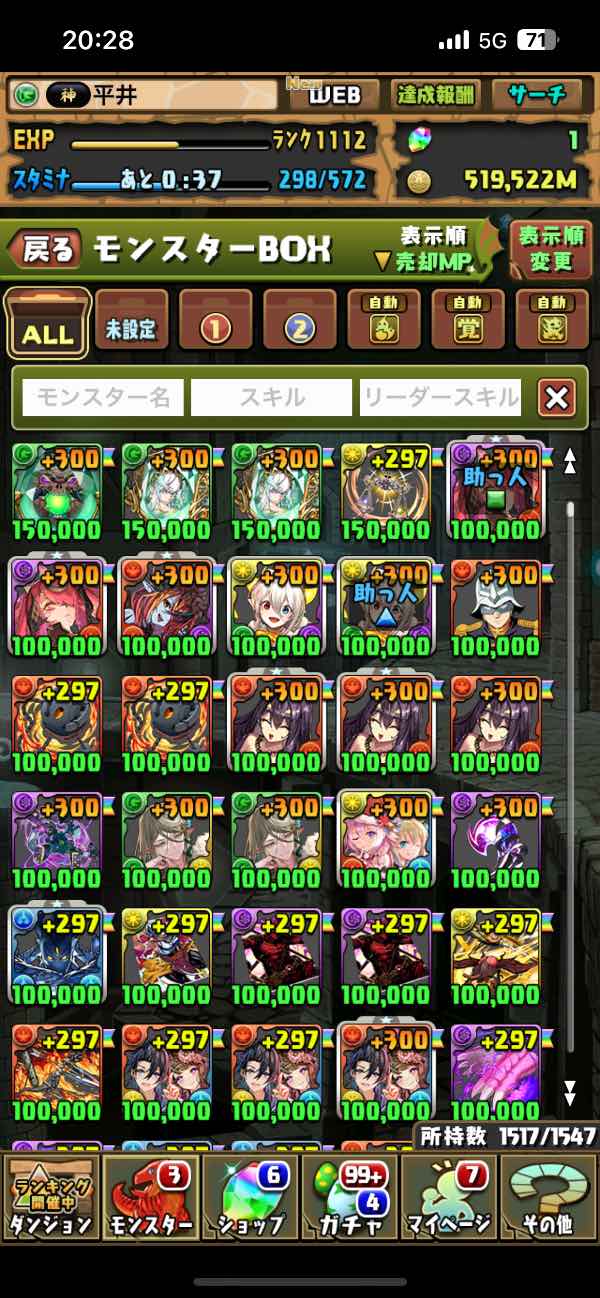Jump to top with scrollbar up arrows
This screenshot has width=600, height=1298.
pyautogui.click(x=571, y=461)
